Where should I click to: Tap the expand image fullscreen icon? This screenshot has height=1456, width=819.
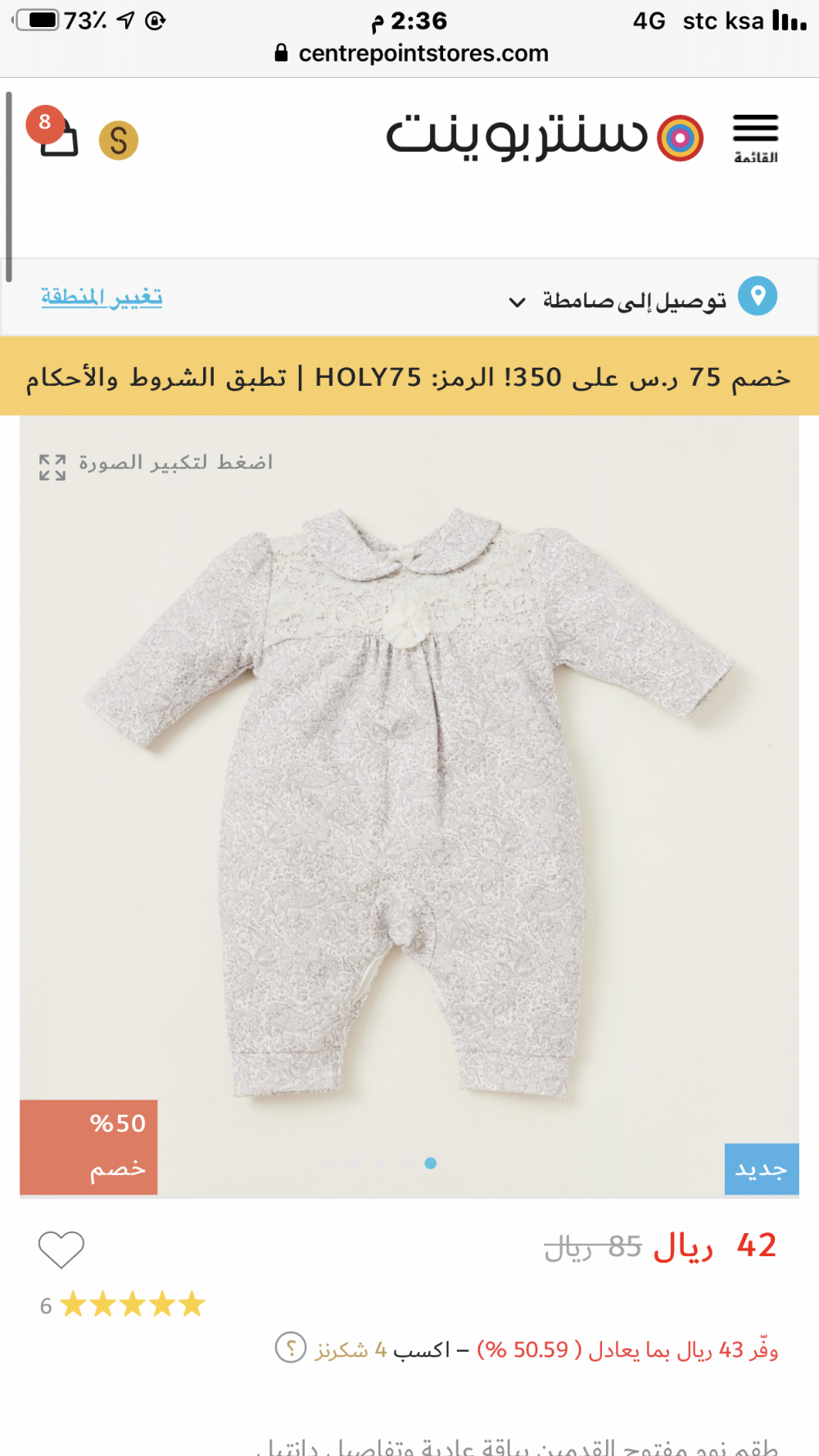point(52,466)
